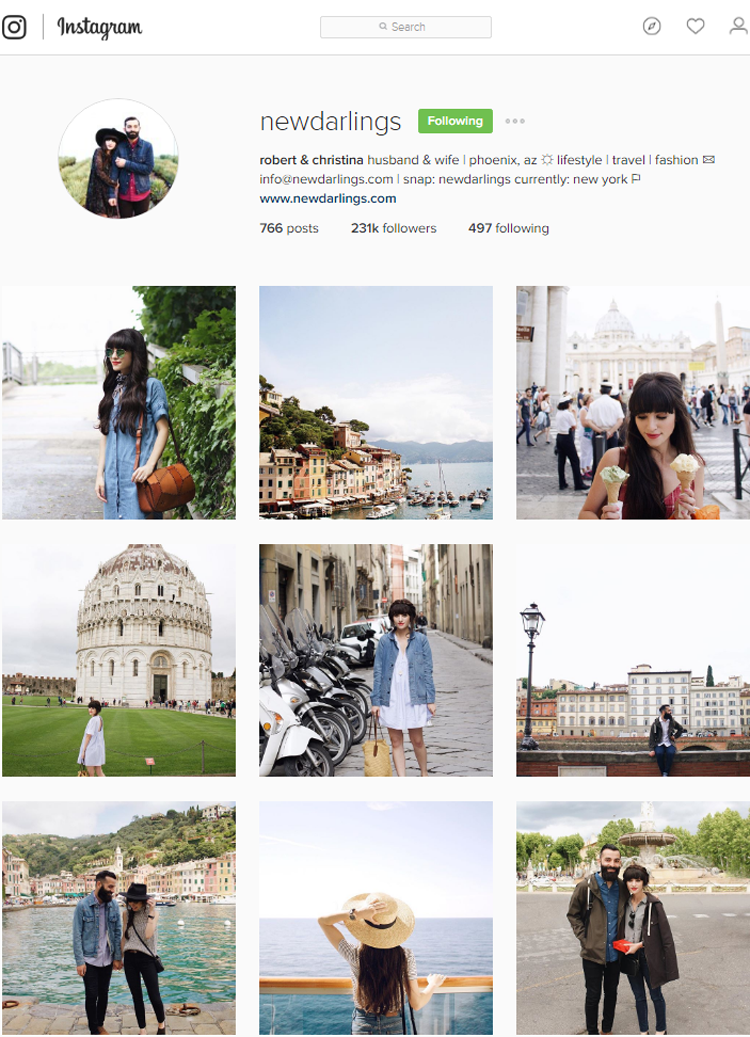Viewport: 750px width, 1037px height.
Task: Open the Instagram home logo
Action: click(14, 27)
